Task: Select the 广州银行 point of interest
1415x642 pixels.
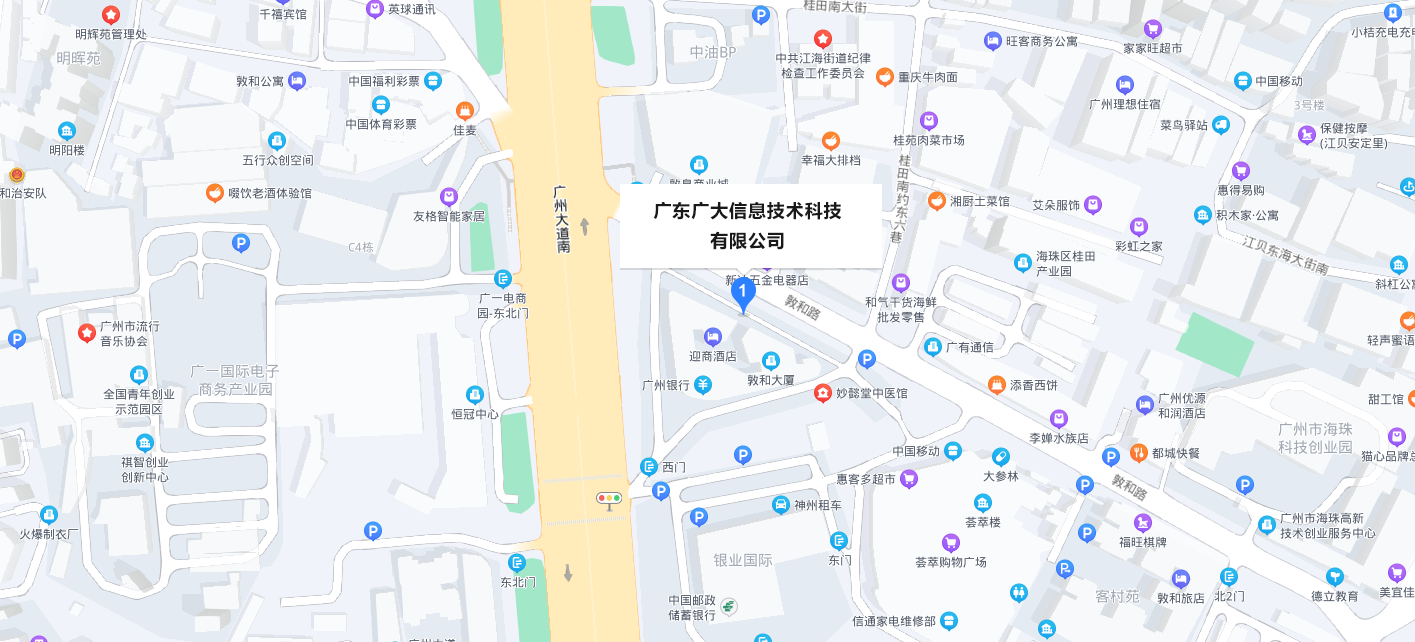Action: 703,385
